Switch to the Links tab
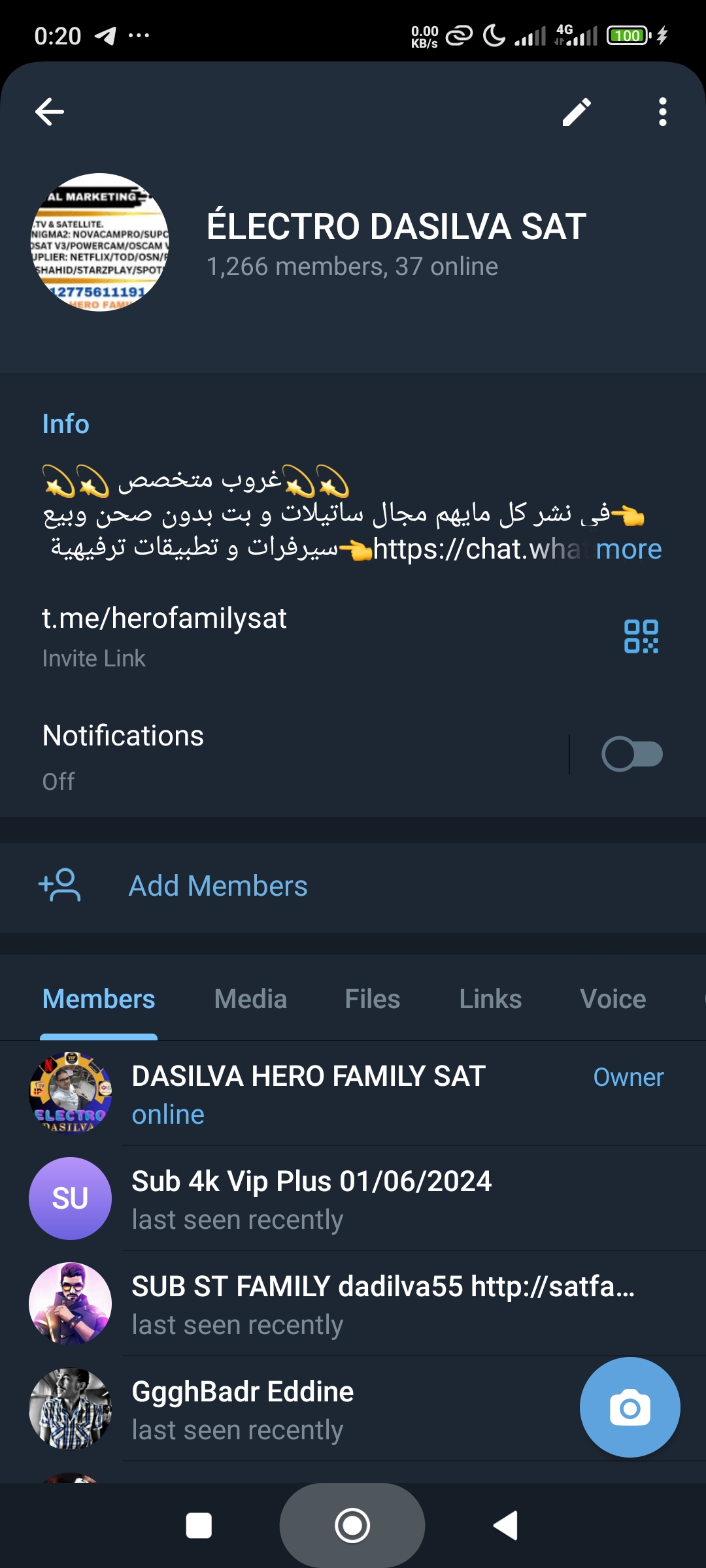The width and height of the screenshot is (706, 1568). [490, 999]
